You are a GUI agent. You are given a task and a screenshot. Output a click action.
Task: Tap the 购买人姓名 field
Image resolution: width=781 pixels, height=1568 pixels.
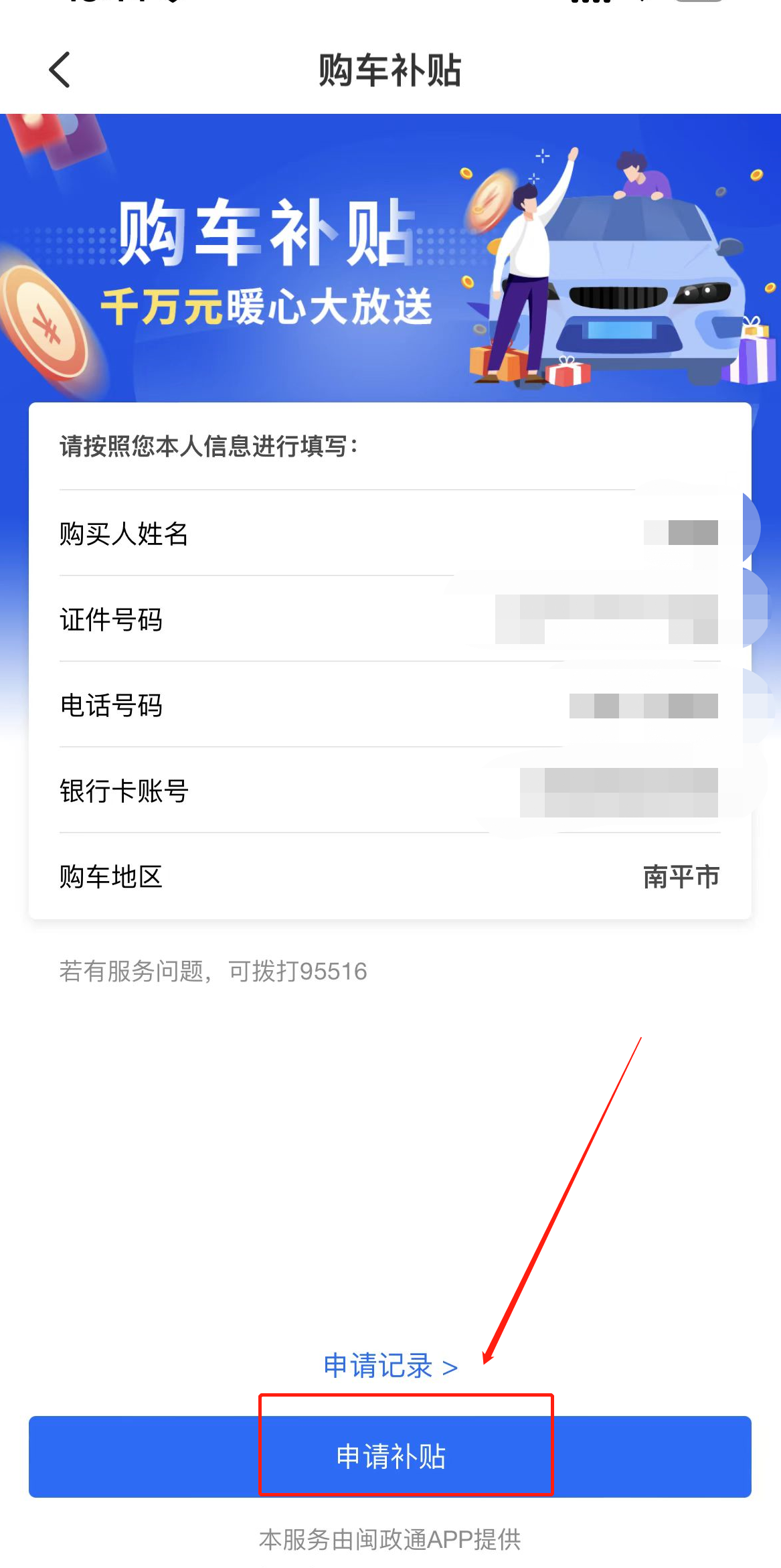(x=389, y=534)
